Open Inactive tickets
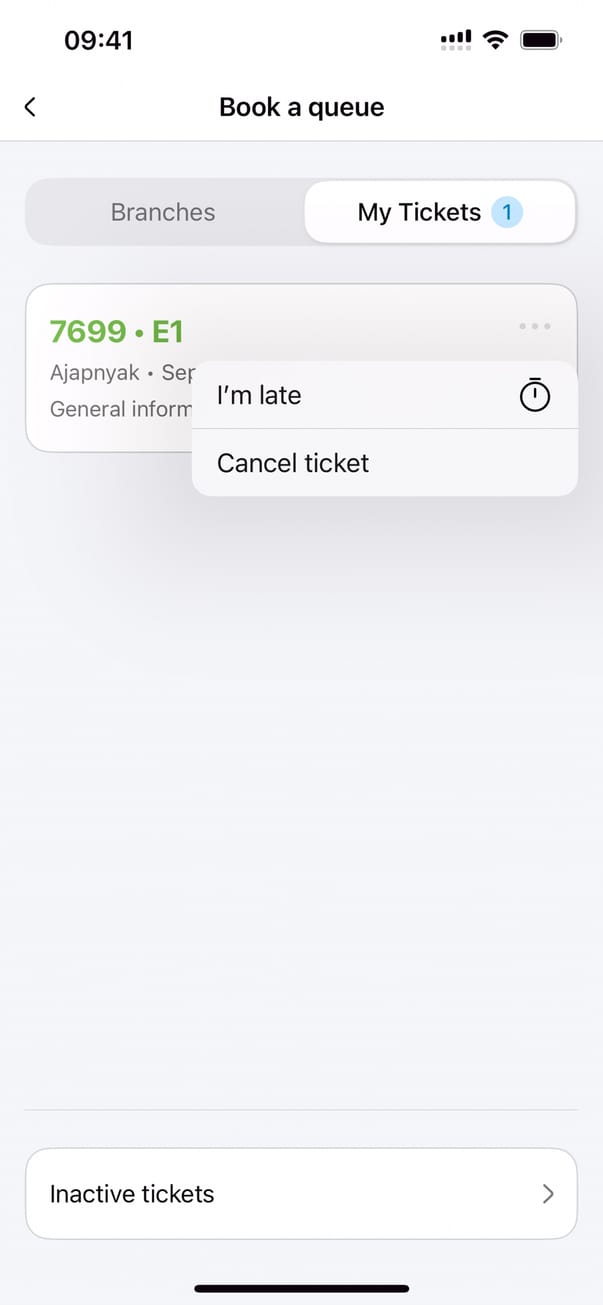This screenshot has width=603, height=1305. (301, 1194)
